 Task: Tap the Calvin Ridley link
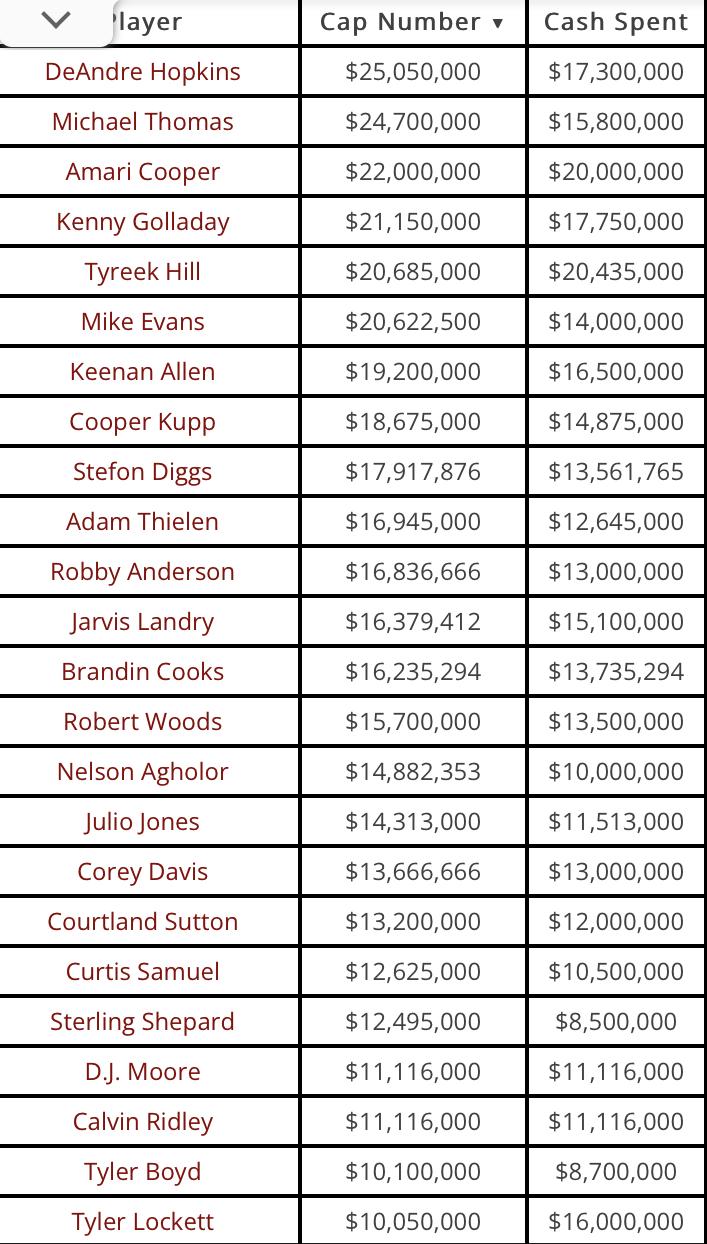pyautogui.click(x=143, y=1122)
